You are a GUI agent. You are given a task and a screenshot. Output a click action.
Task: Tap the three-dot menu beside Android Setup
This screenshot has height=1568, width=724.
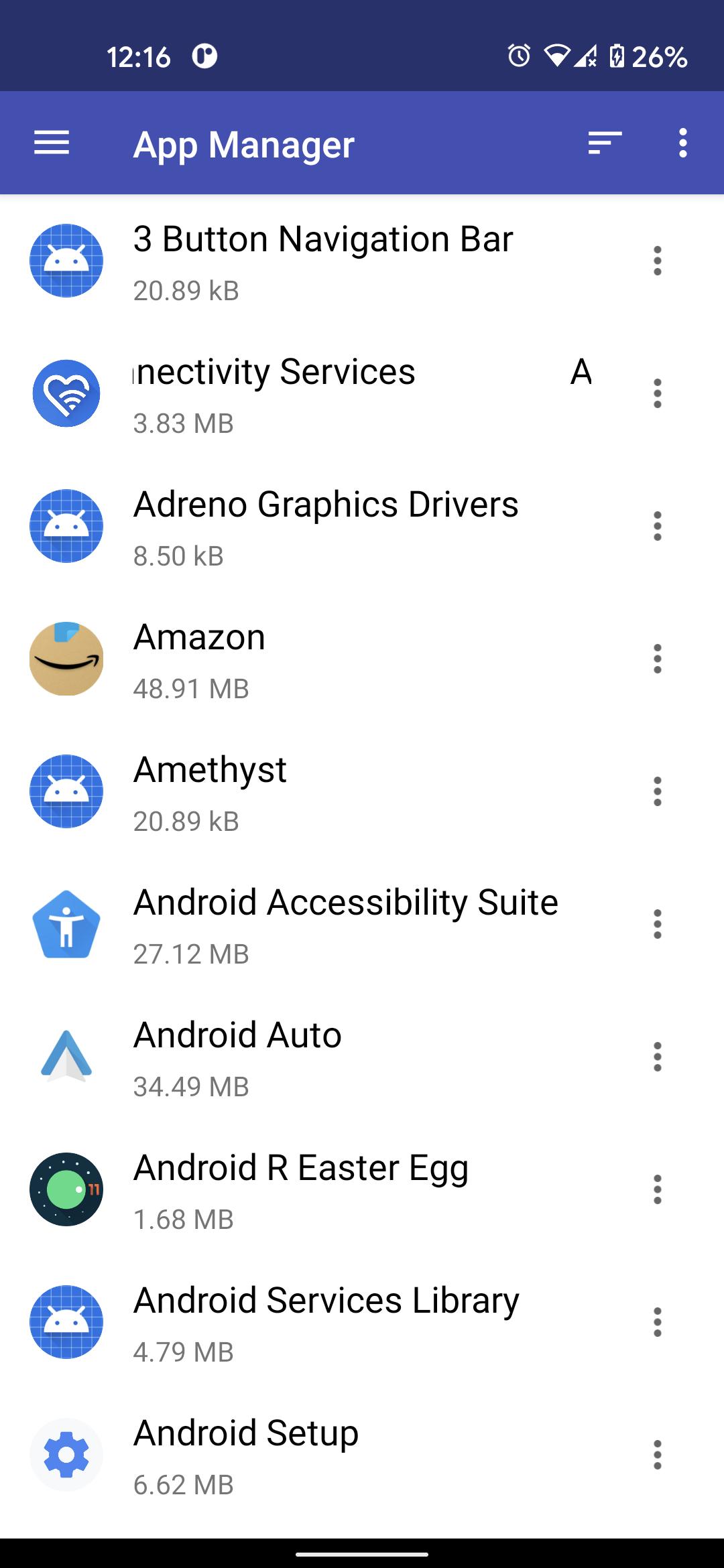pos(658,1455)
